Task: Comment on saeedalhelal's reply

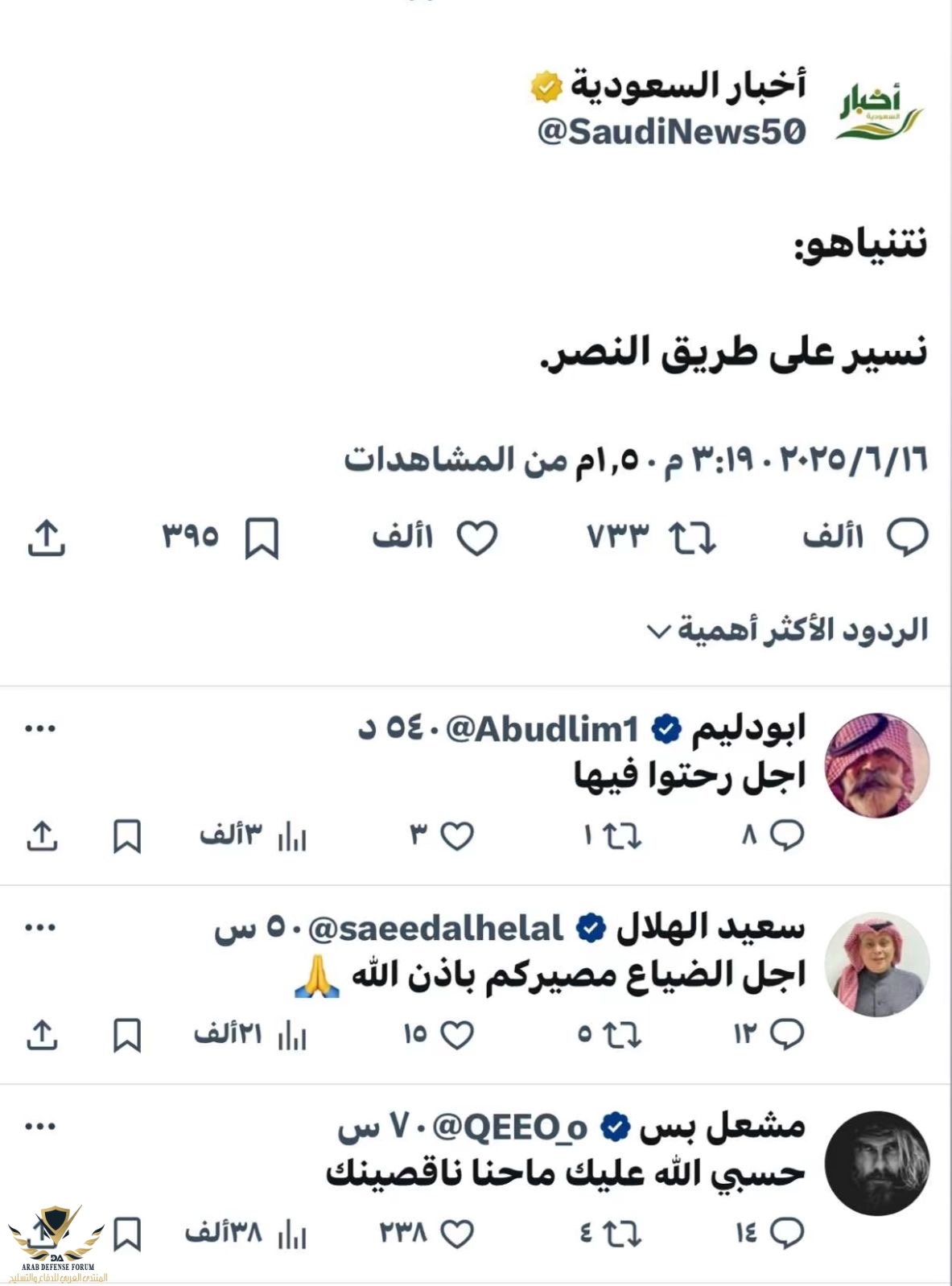Action: 786,1034
